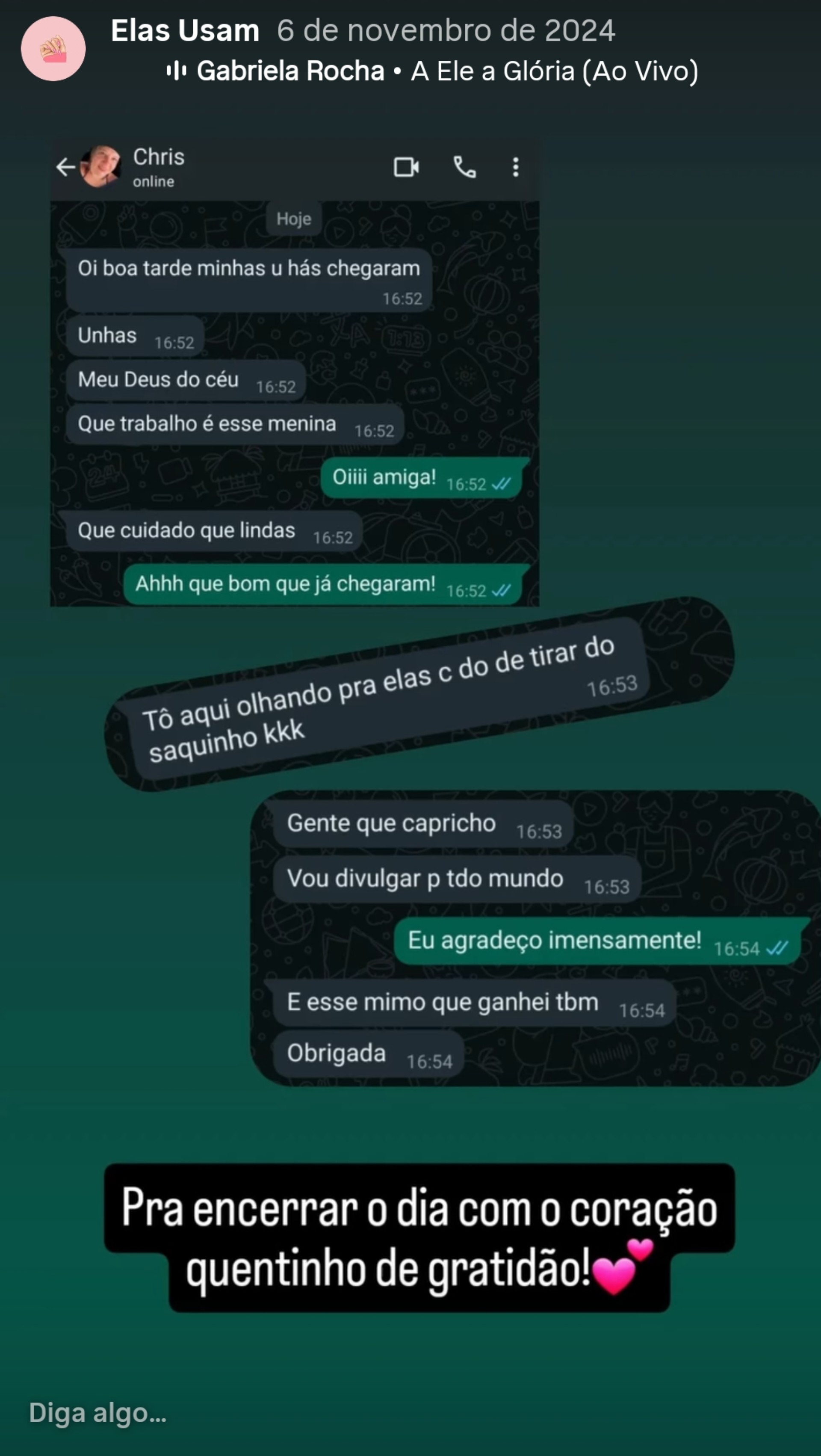Open the Elas Usam profile picture
This screenshot has height=1456, width=821.
tap(53, 49)
